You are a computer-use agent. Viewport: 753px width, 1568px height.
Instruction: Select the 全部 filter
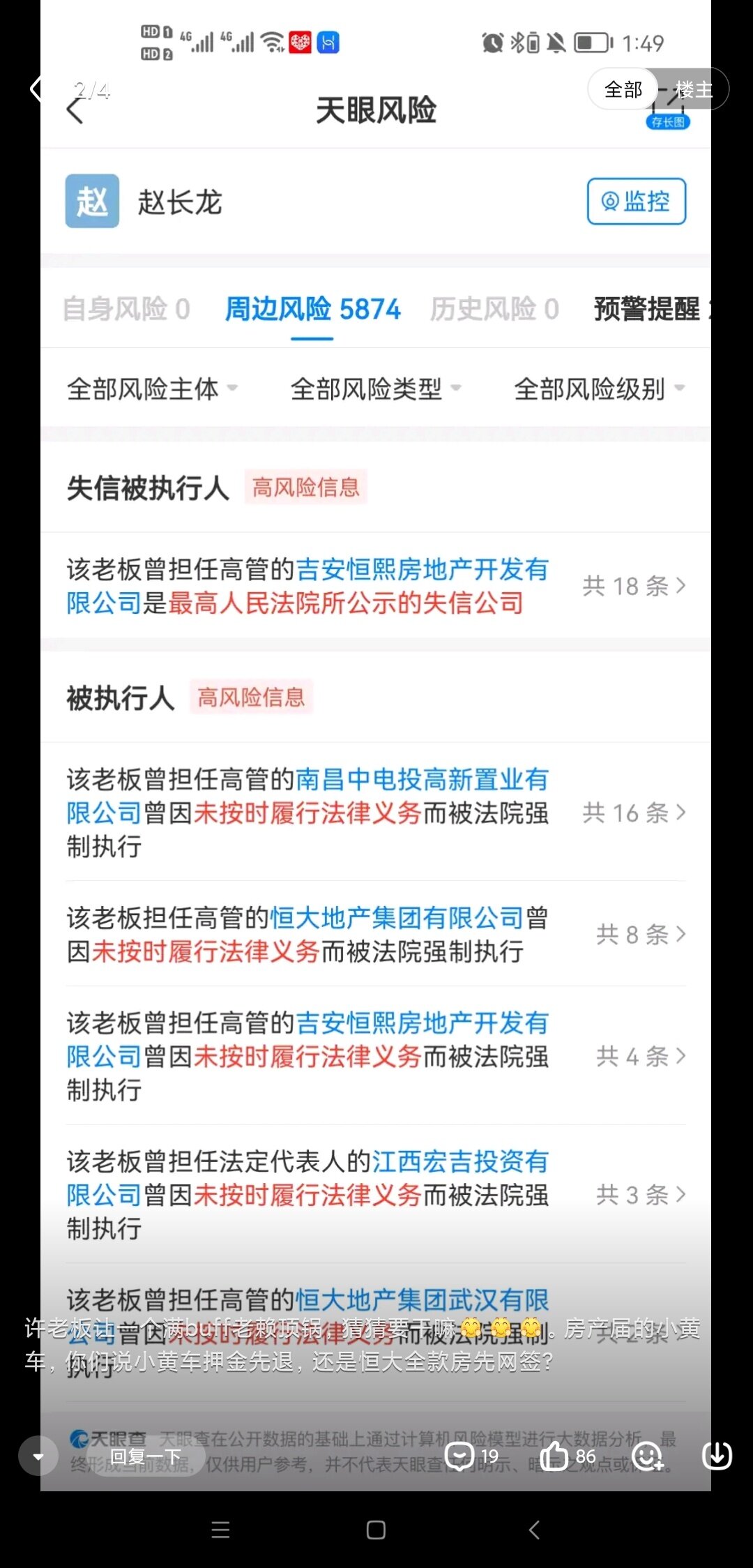(623, 89)
